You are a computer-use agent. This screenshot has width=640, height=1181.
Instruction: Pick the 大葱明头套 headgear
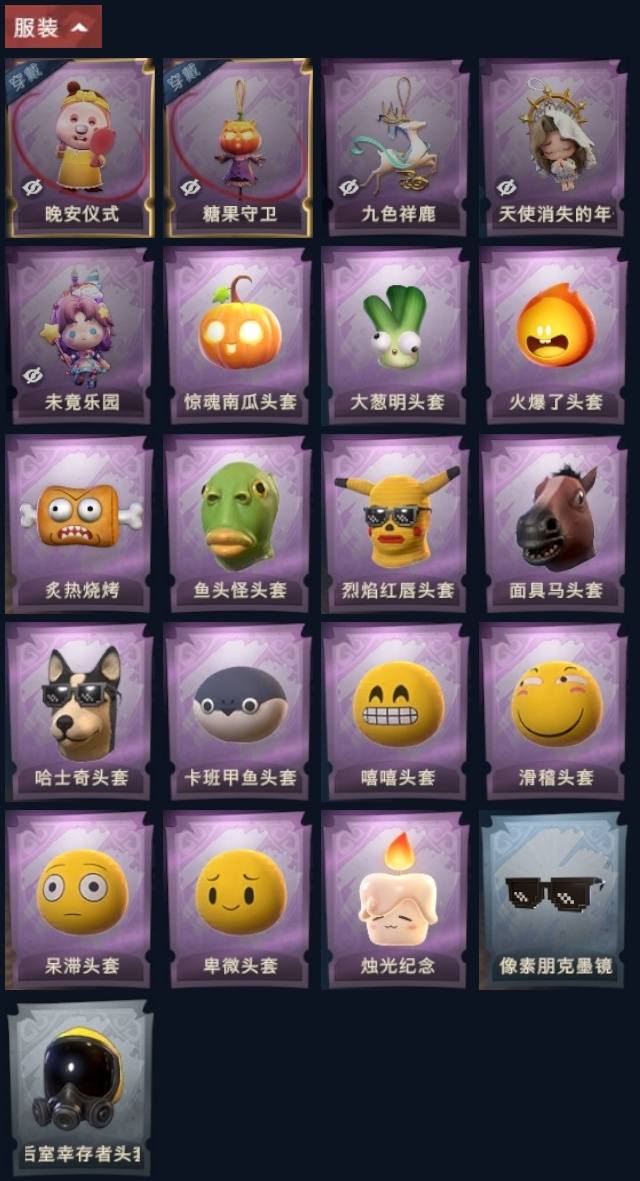396,336
